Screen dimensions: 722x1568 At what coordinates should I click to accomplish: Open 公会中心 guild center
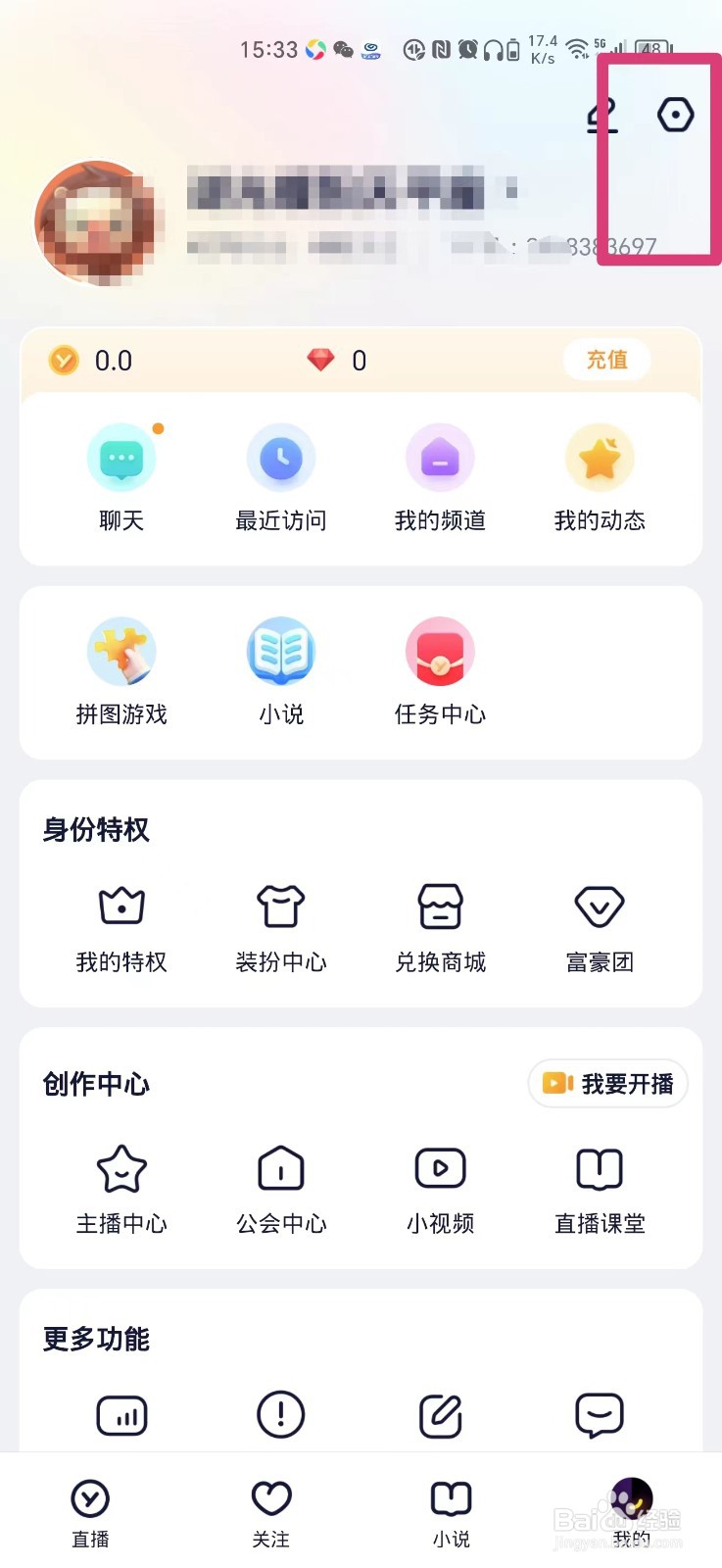coord(281,1189)
